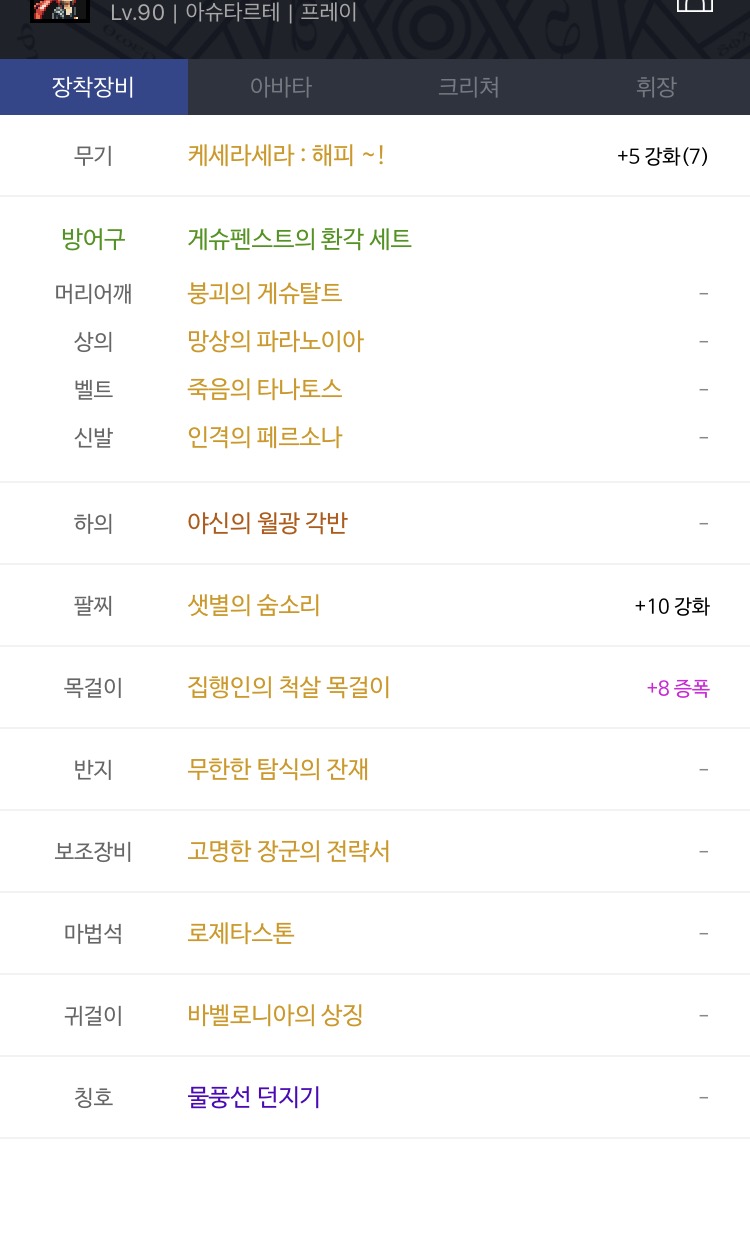Open 샛별의 숨소리 bracelet details
Viewport: 750px width, 1241px height.
point(254,605)
